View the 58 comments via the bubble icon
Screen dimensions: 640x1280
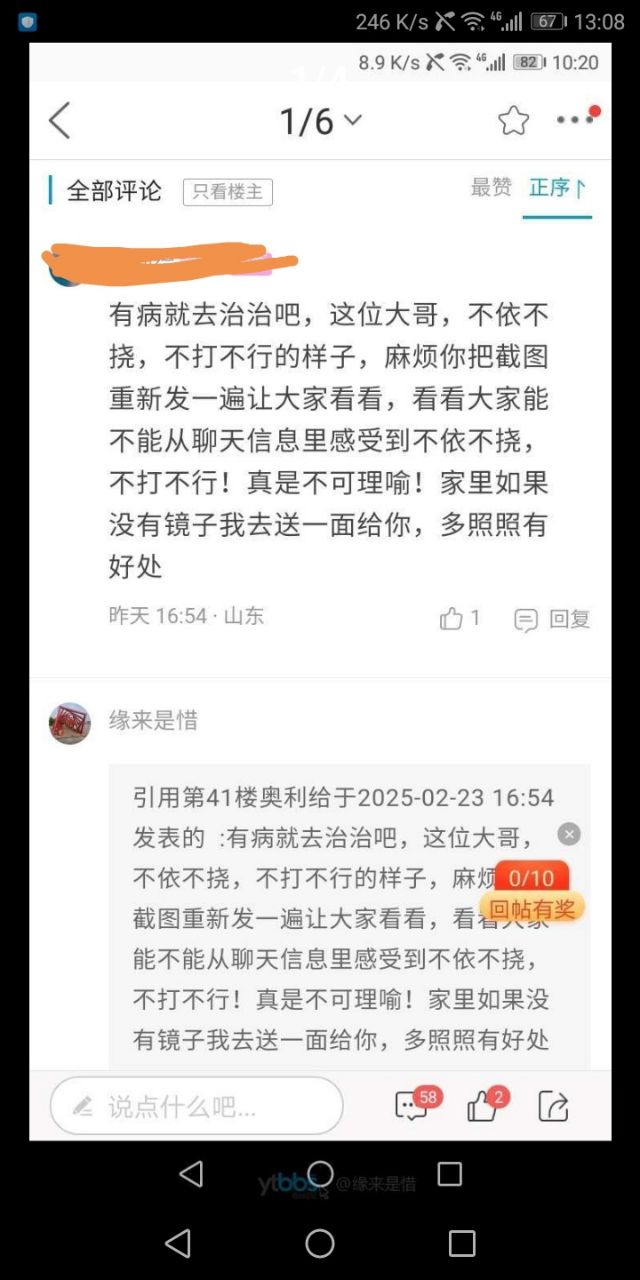click(413, 1105)
